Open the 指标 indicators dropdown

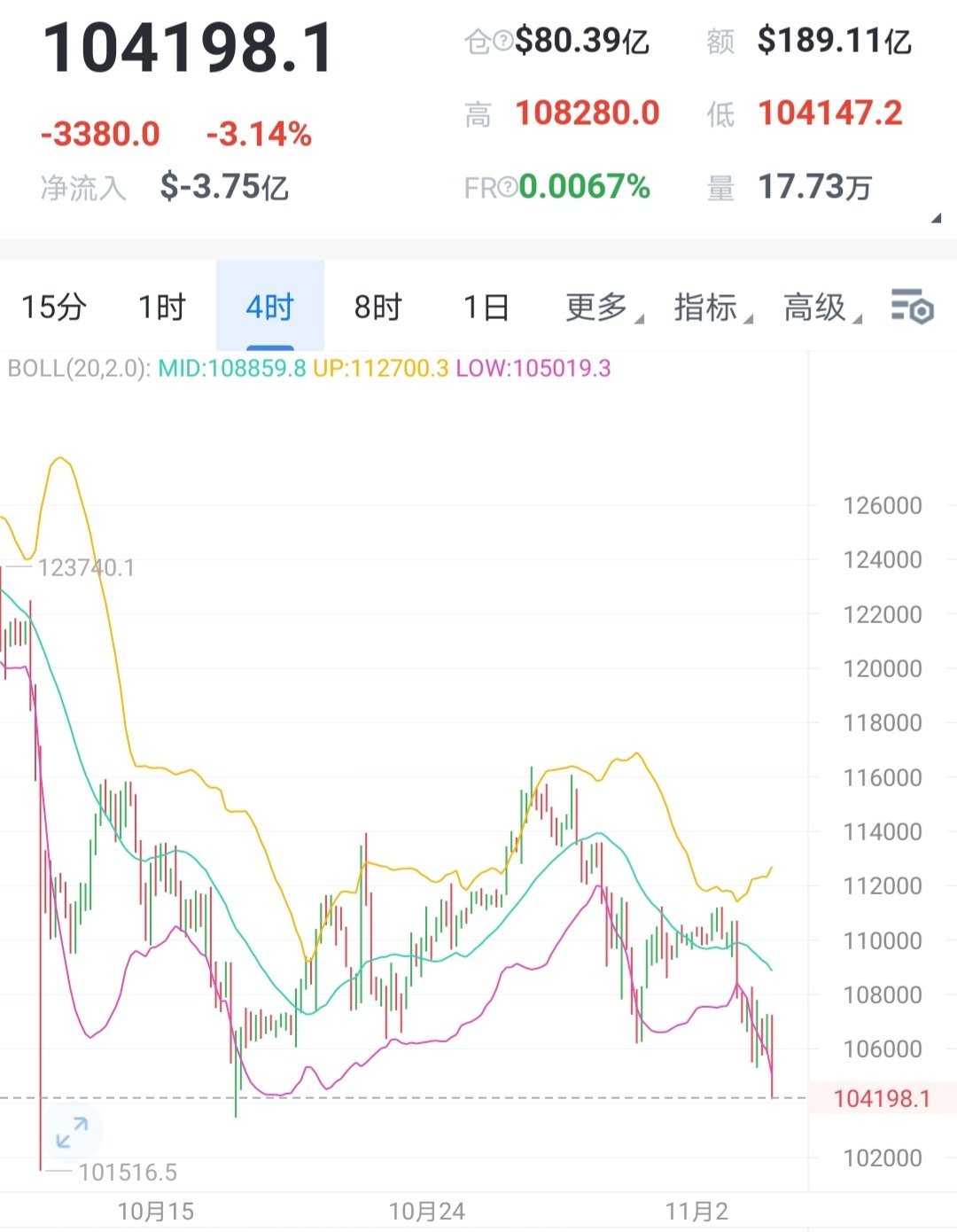(704, 308)
